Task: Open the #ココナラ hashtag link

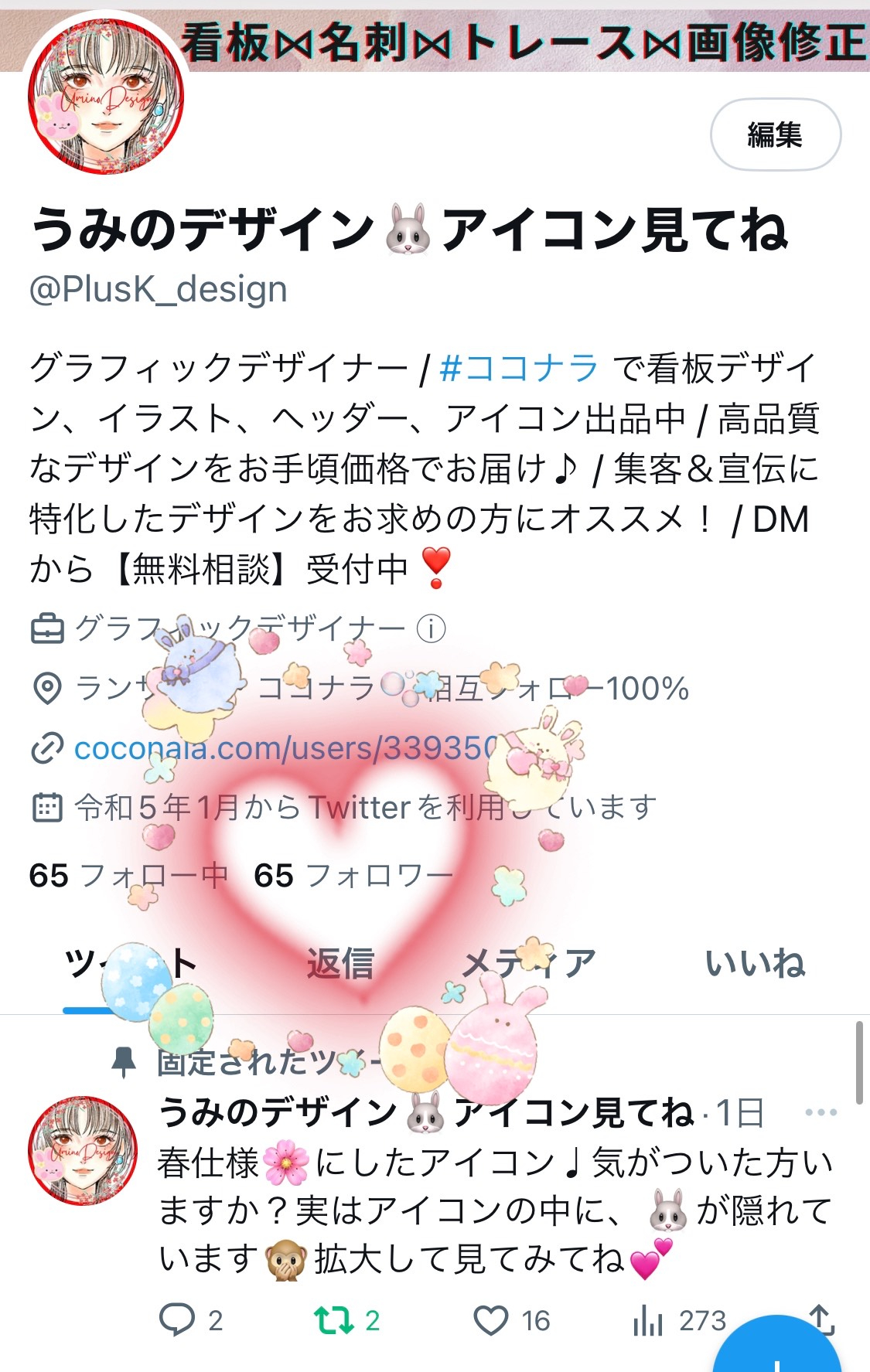Action: coord(519,367)
